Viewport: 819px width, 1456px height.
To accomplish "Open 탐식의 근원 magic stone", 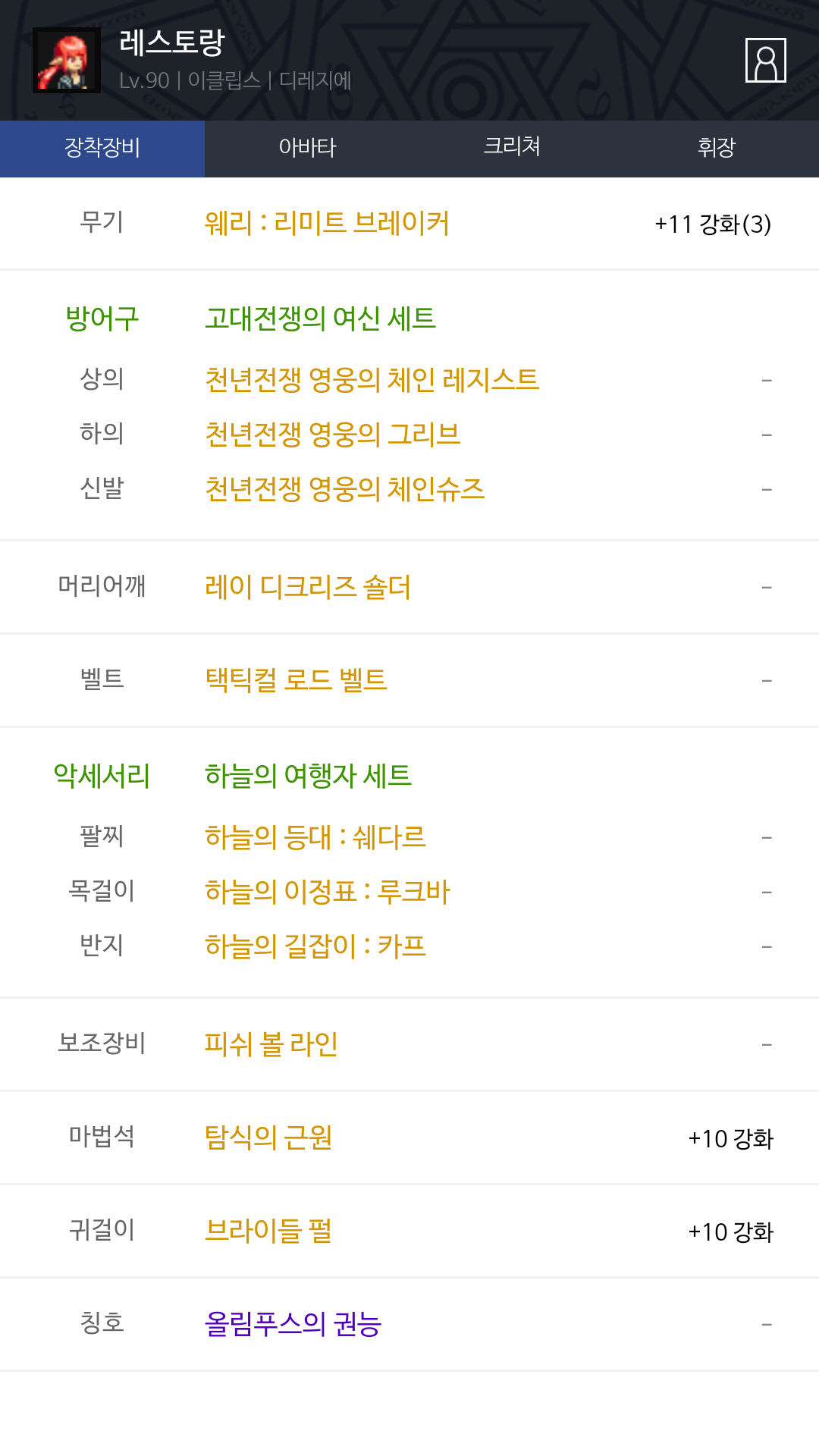I will pyautogui.click(x=268, y=1137).
